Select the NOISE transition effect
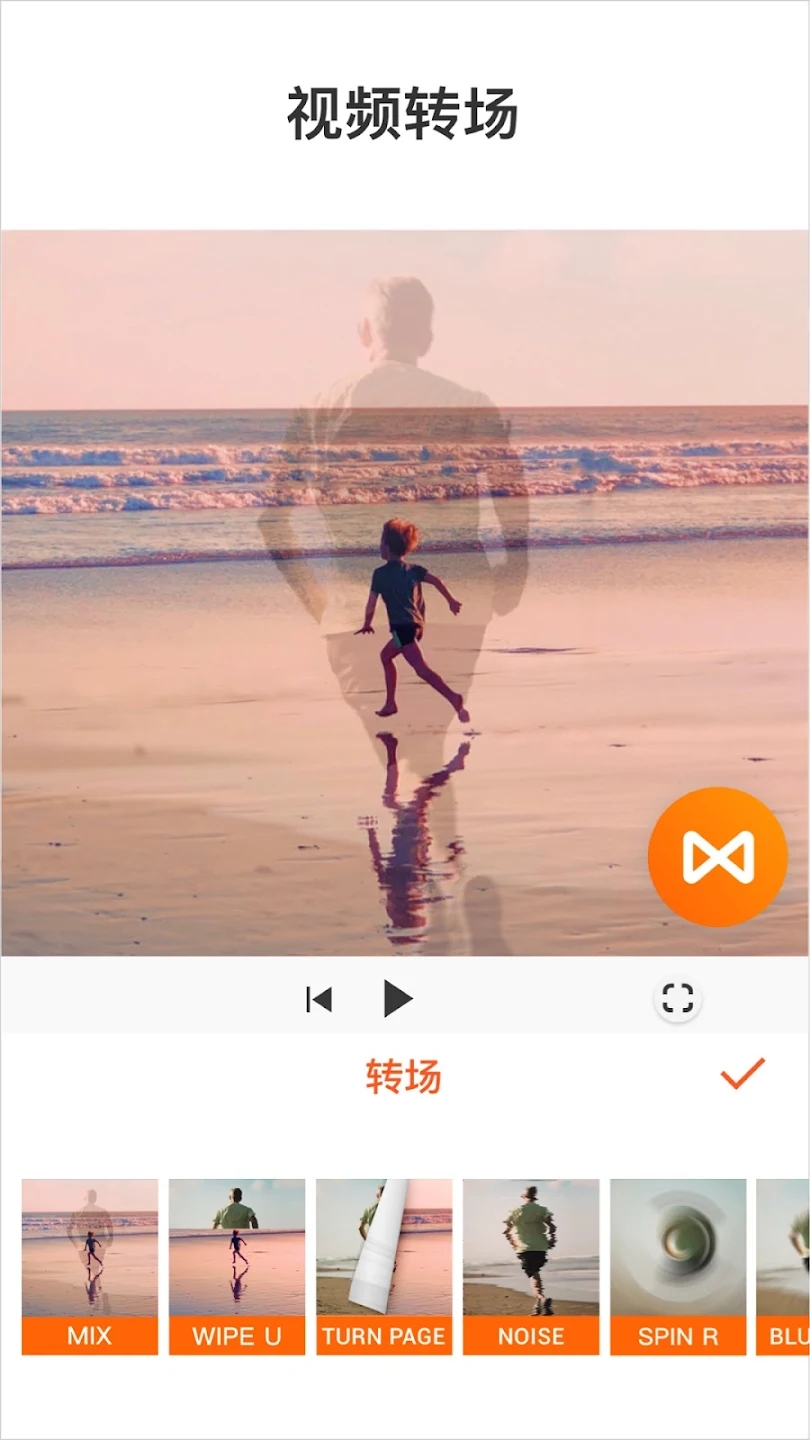 (x=531, y=1336)
